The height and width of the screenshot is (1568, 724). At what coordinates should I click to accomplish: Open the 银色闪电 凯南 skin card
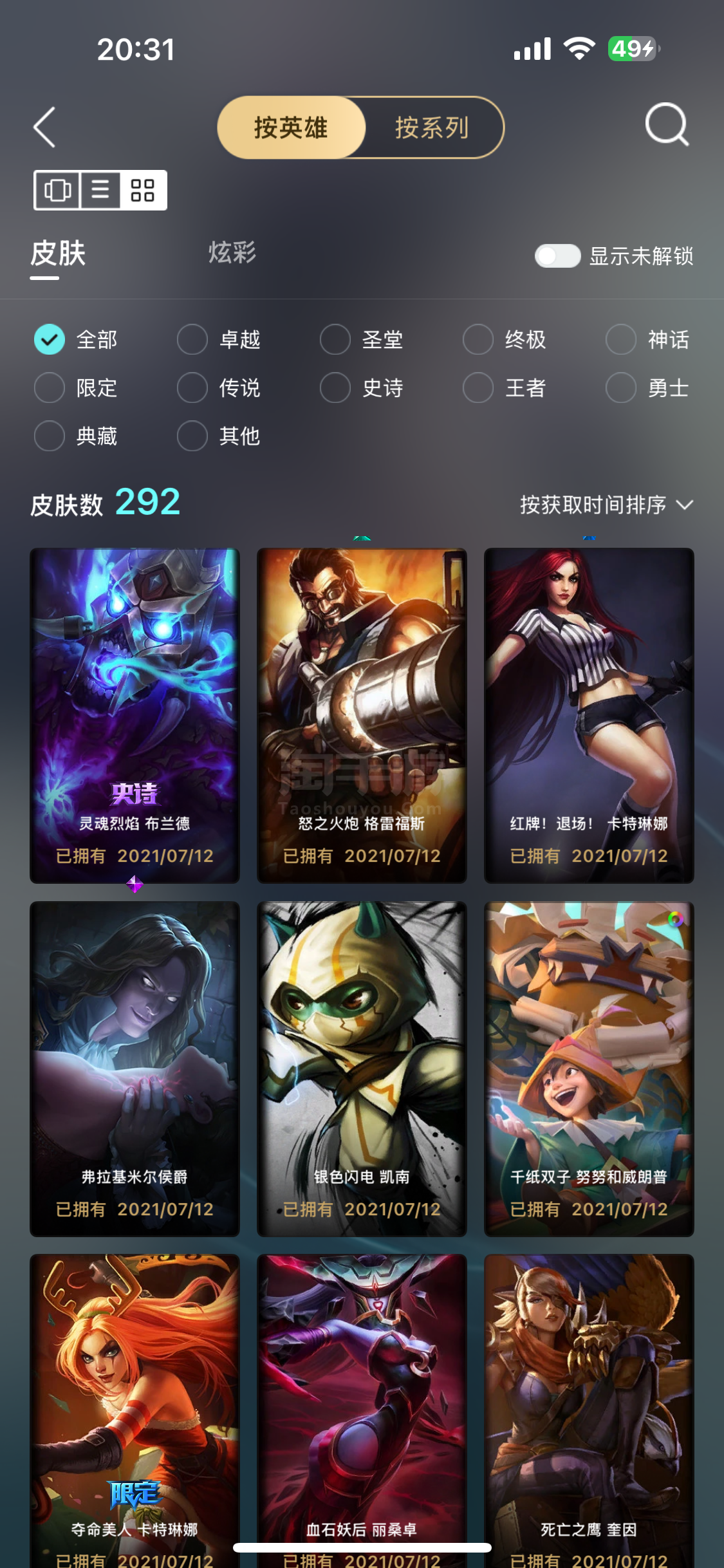(362, 1069)
